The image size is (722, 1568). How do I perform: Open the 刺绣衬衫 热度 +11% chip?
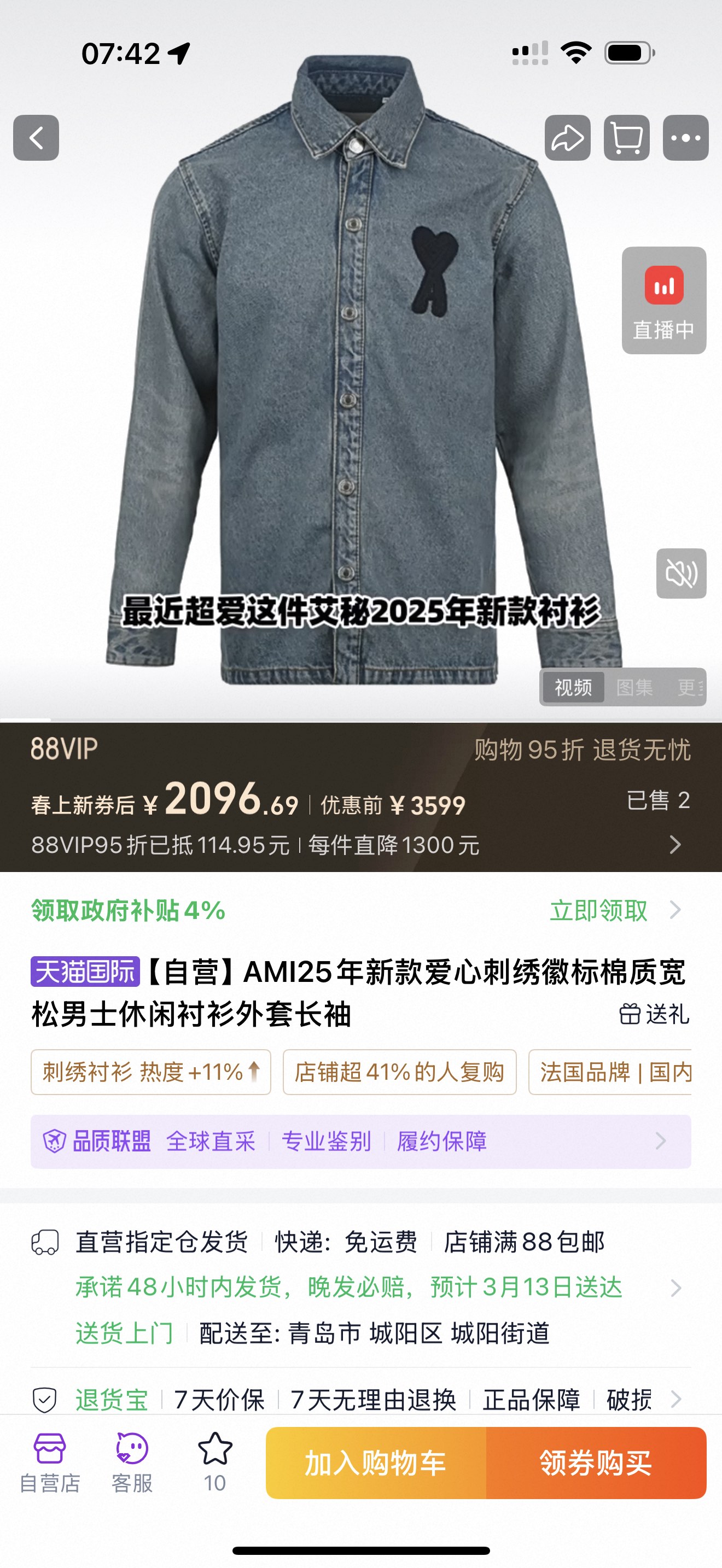click(x=150, y=1072)
